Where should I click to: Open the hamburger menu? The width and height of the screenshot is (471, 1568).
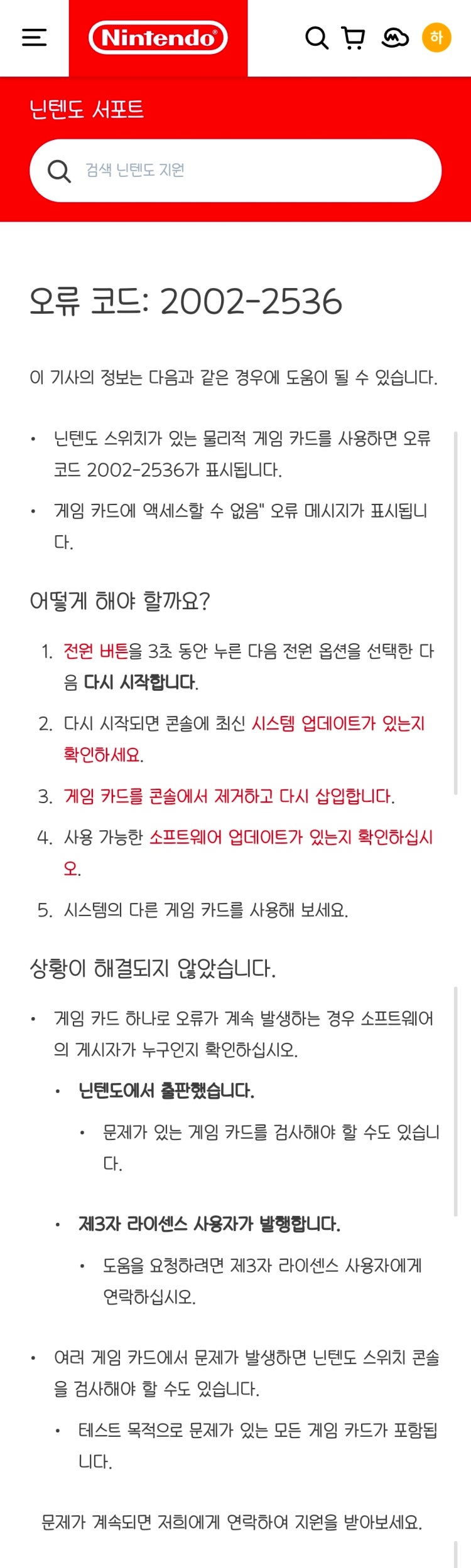click(x=34, y=38)
